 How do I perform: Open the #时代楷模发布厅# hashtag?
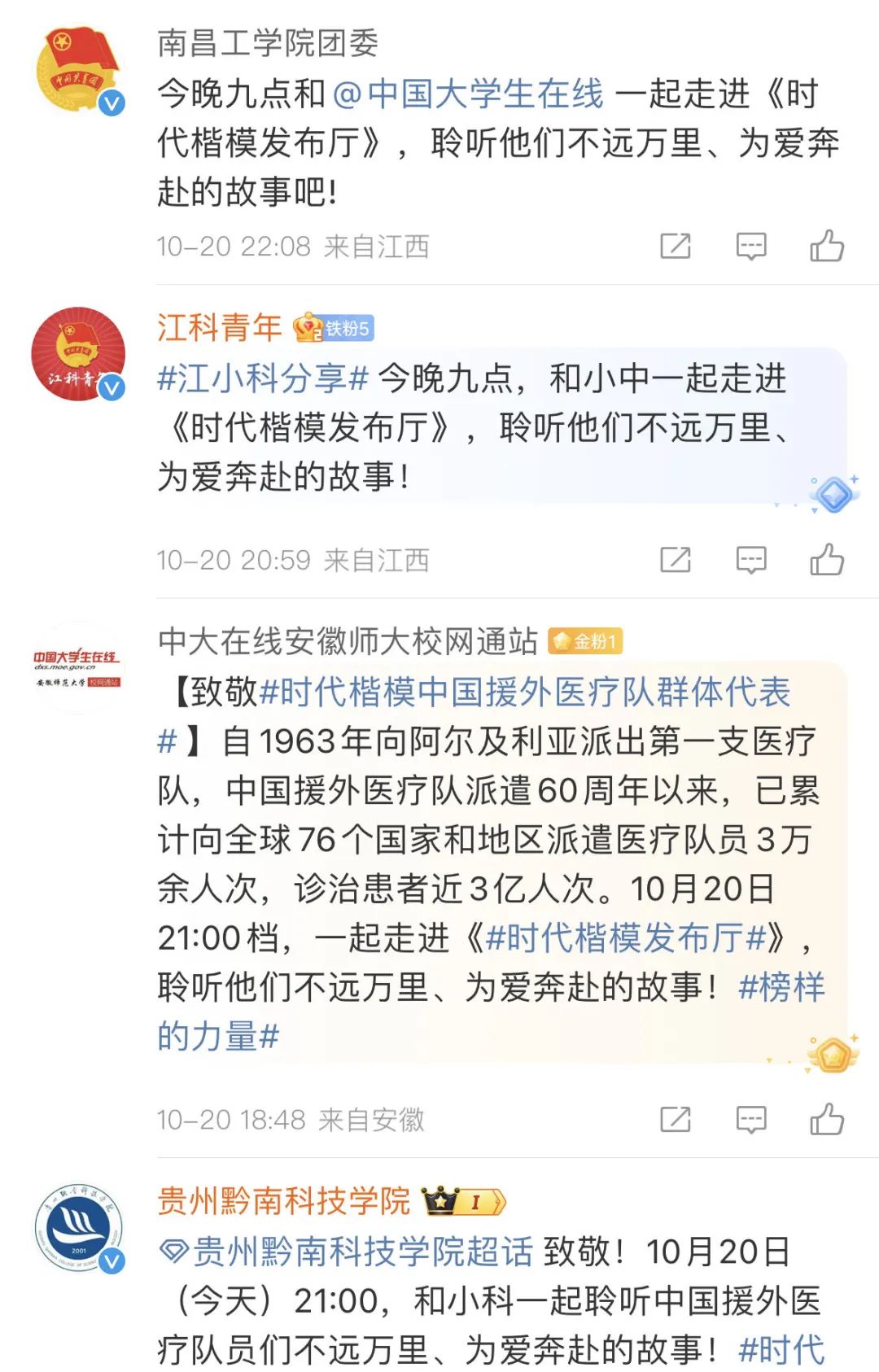[625, 938]
